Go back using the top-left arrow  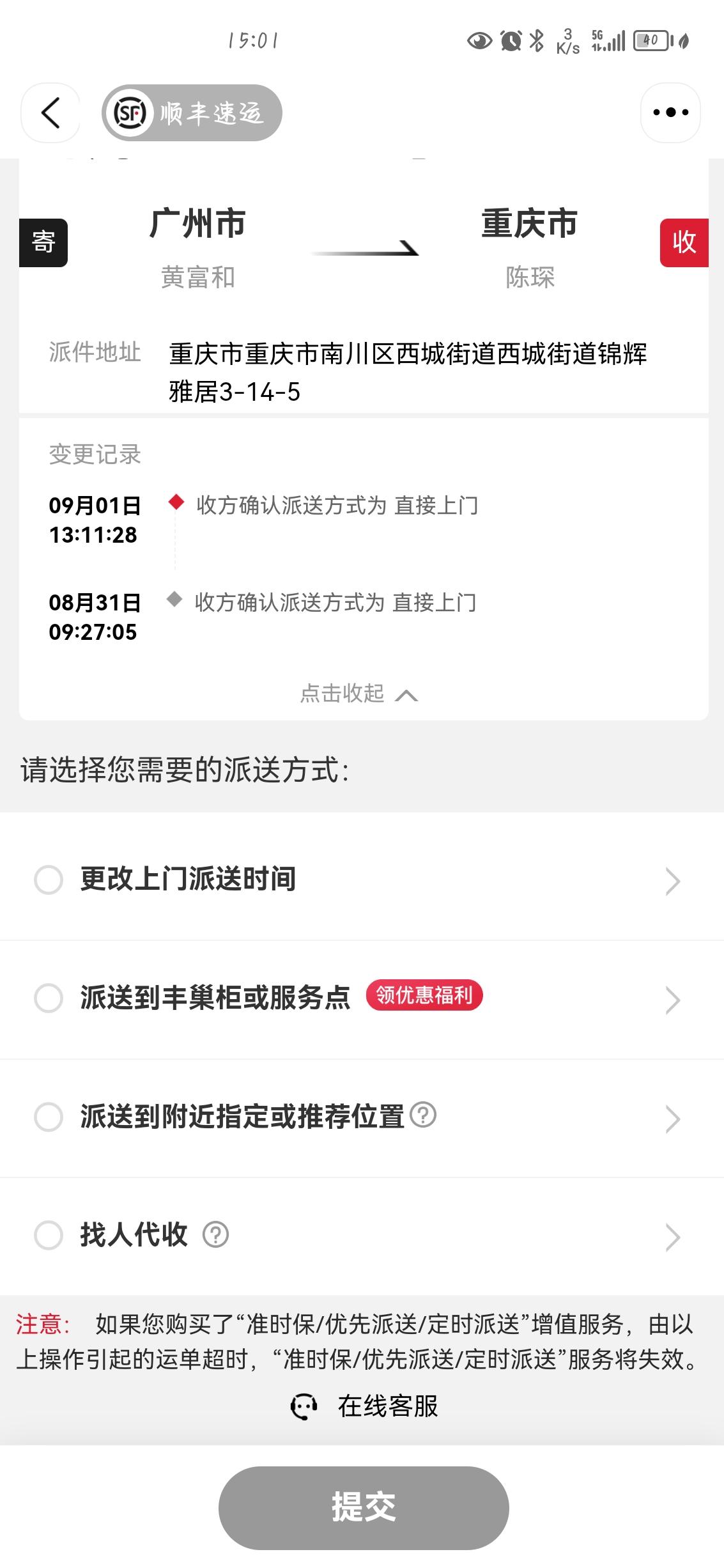(50, 113)
